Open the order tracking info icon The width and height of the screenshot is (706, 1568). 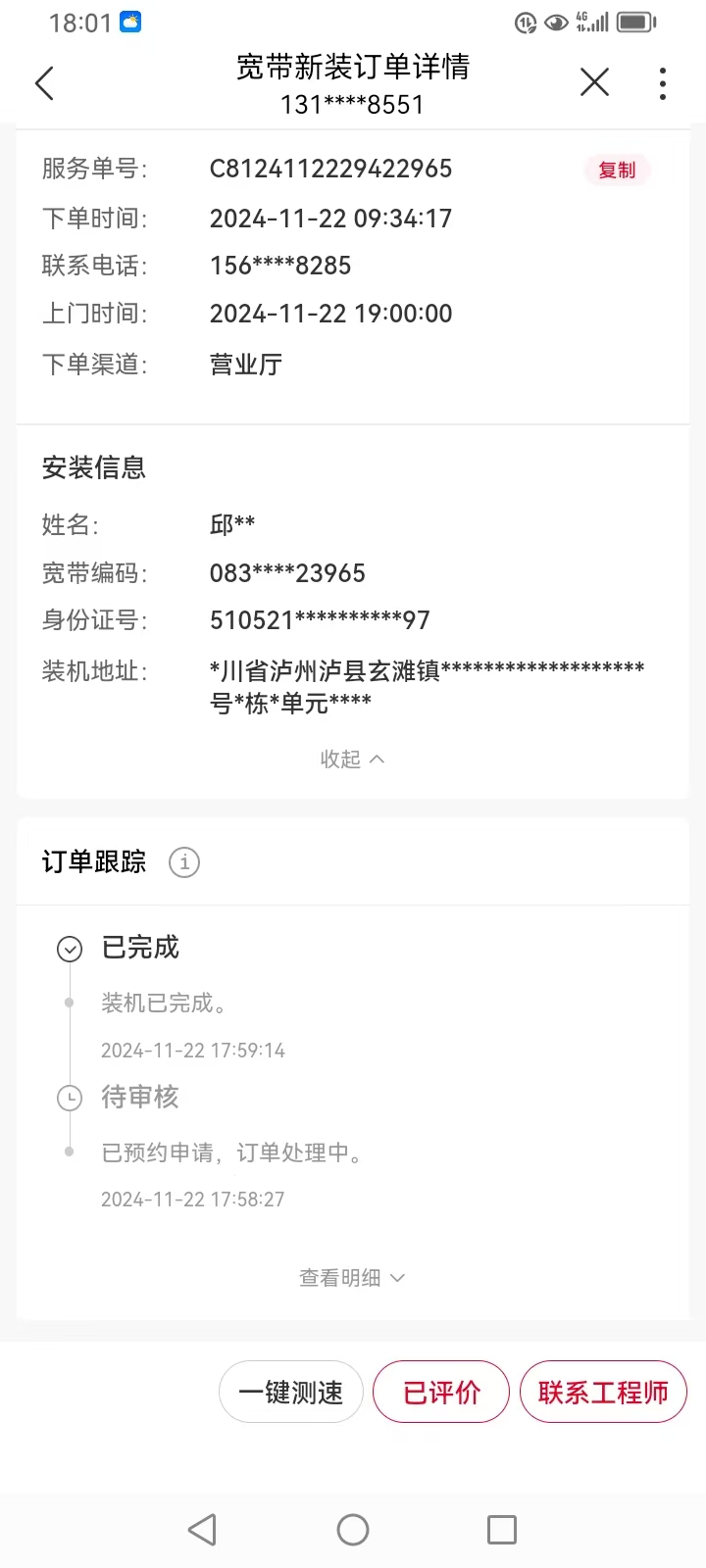pyautogui.click(x=184, y=862)
